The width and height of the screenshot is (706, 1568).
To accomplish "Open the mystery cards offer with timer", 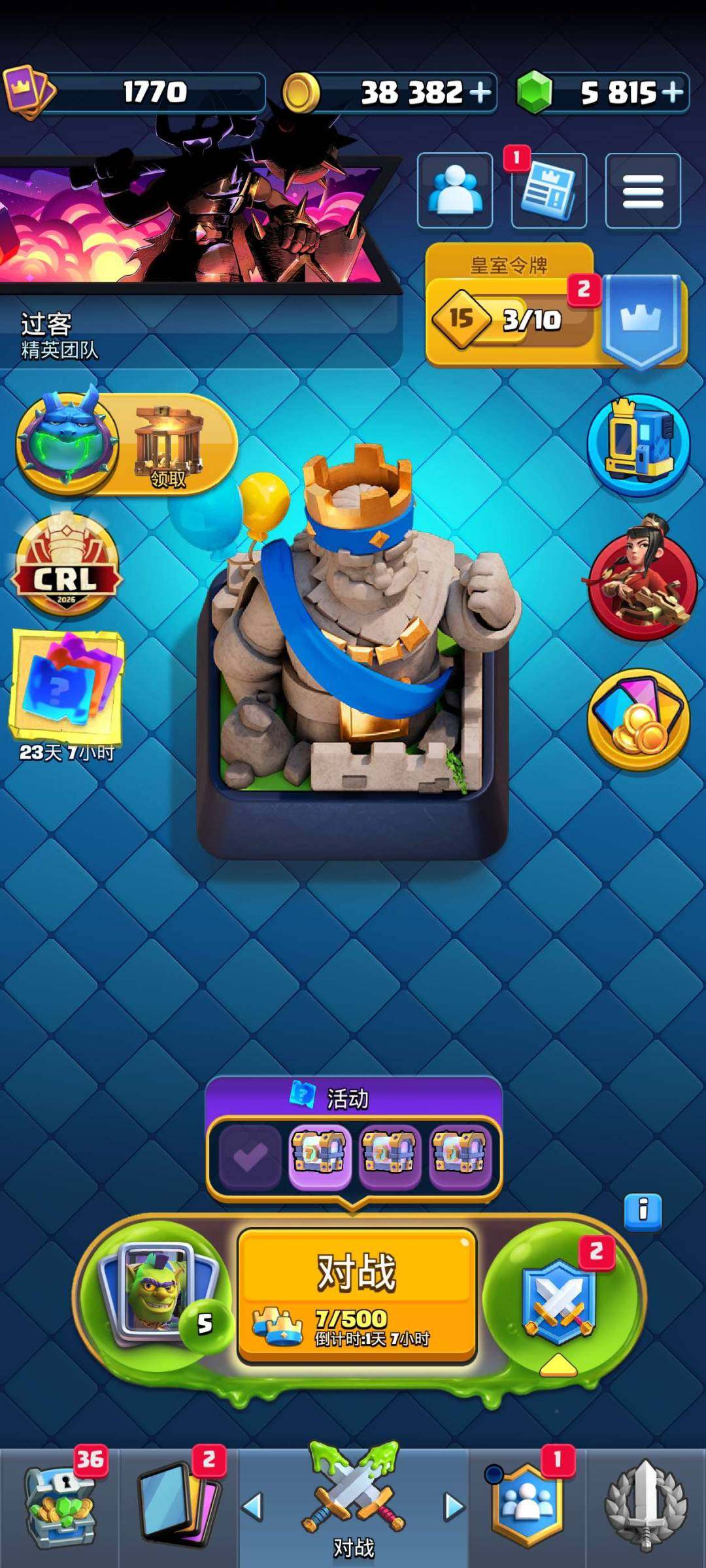I will point(67,696).
